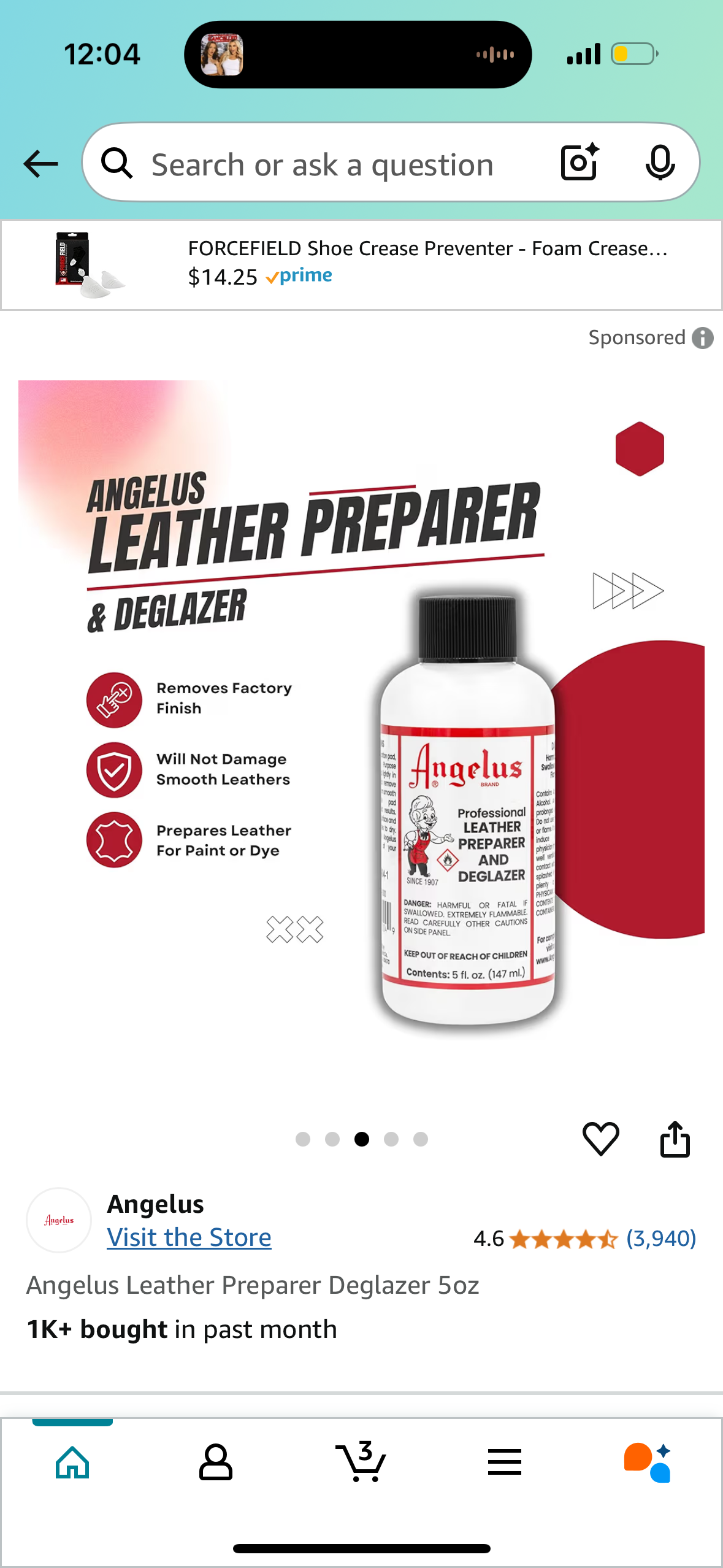723x1568 pixels.
Task: Open the account profile tab
Action: [x=216, y=1462]
